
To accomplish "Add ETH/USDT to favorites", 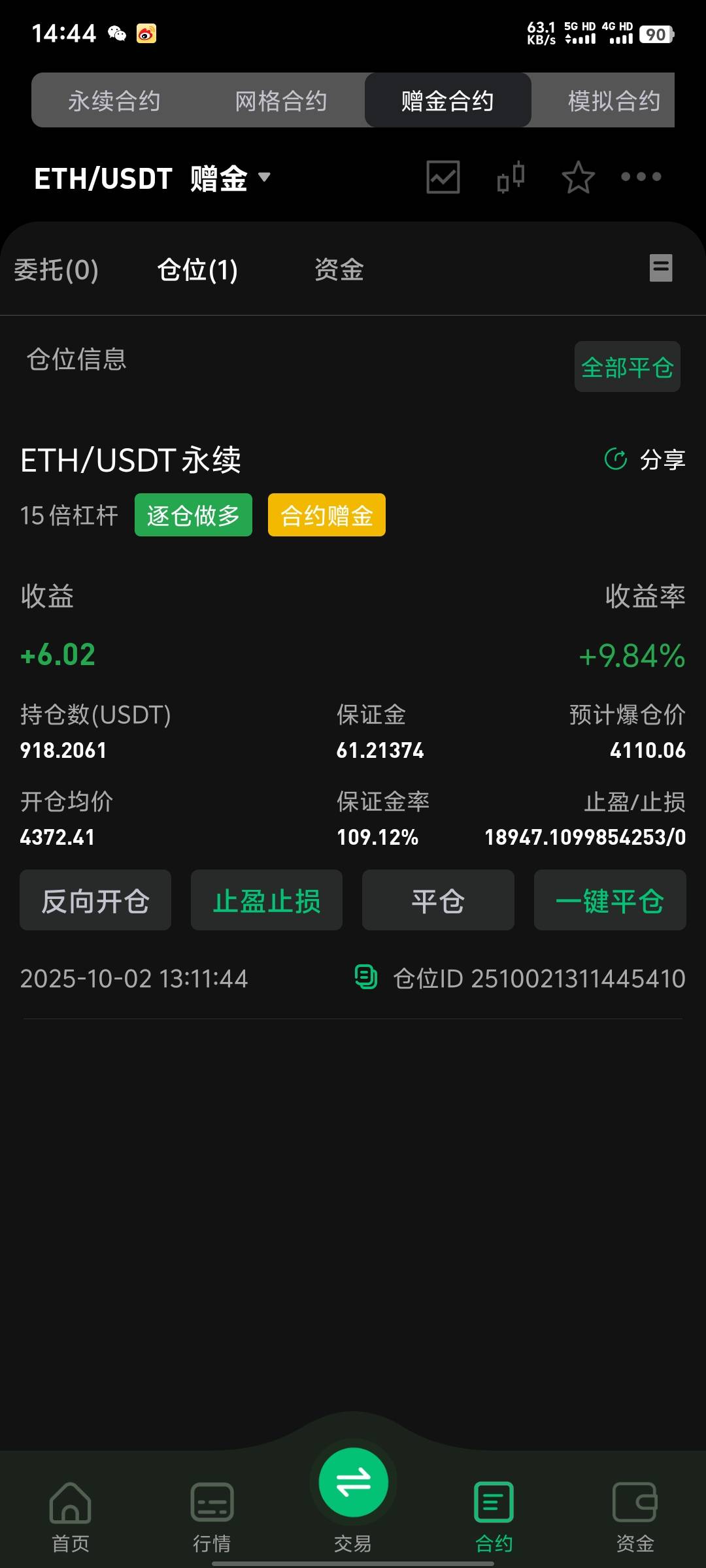I will (x=578, y=178).
